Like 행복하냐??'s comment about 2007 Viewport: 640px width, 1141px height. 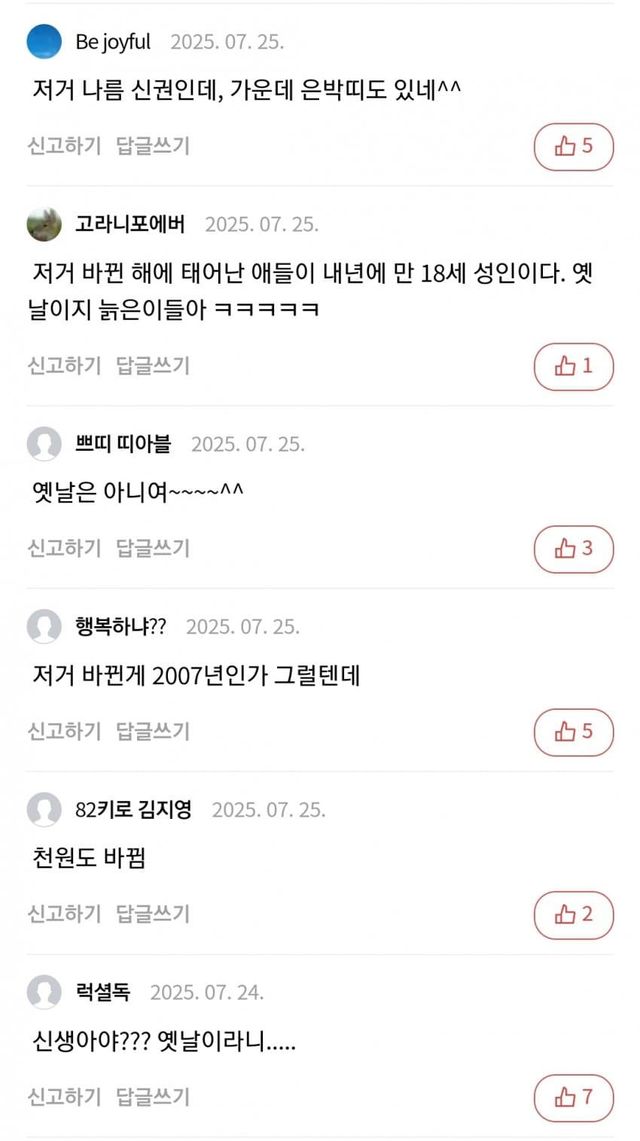(574, 732)
